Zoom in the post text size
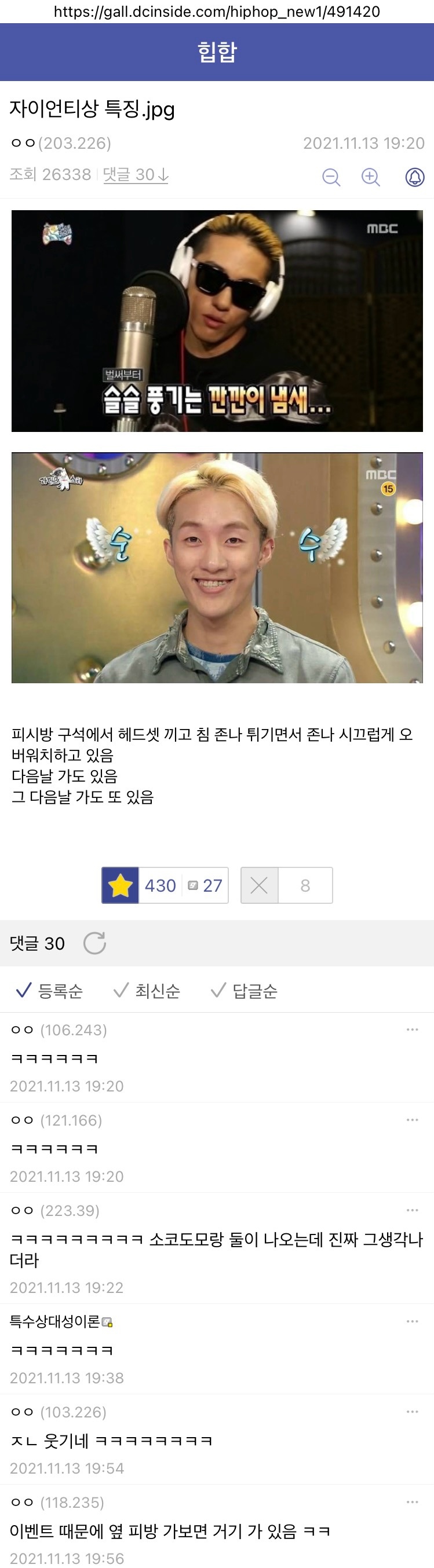The height and width of the screenshot is (1568, 434). pyautogui.click(x=371, y=177)
